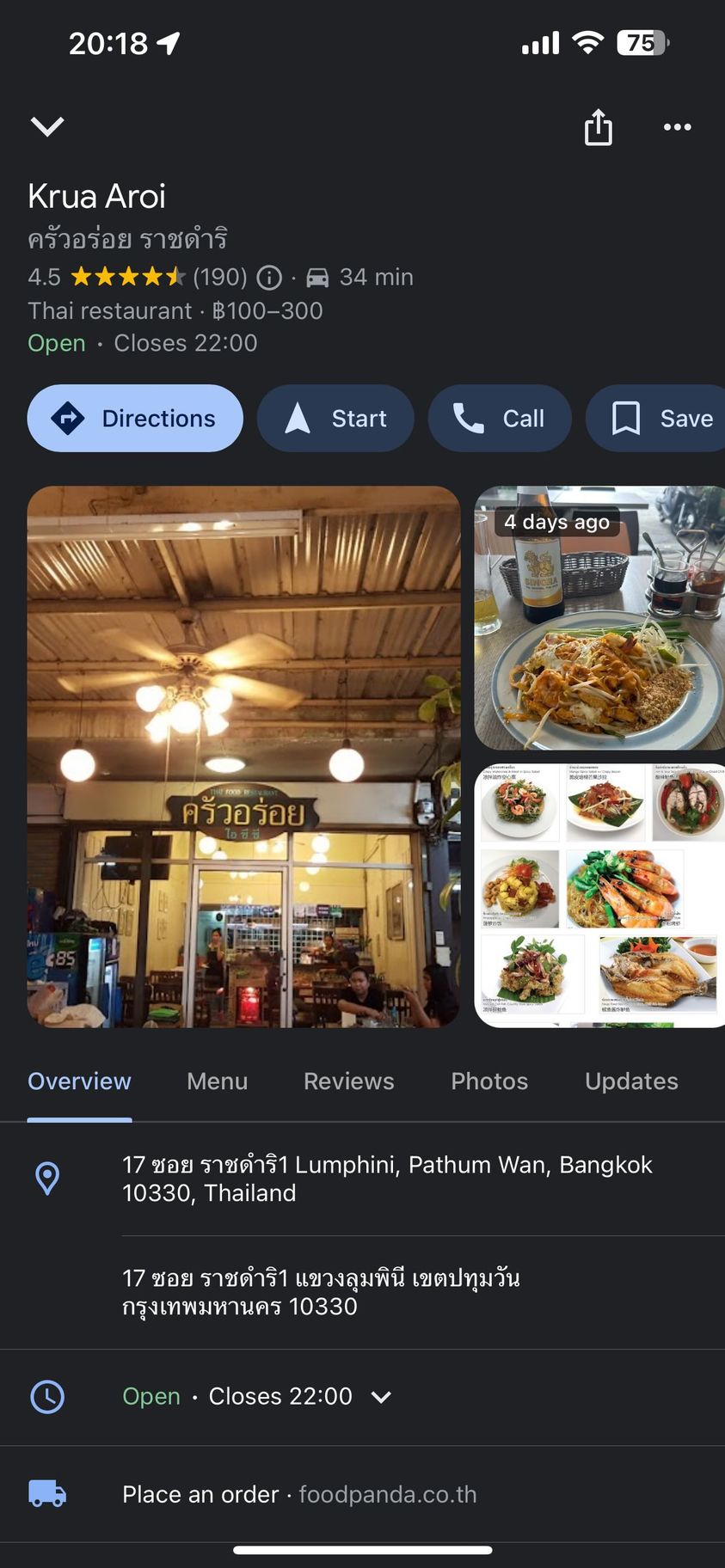The height and width of the screenshot is (1568, 725).
Task: Select the Overview tab
Action: (x=79, y=1081)
